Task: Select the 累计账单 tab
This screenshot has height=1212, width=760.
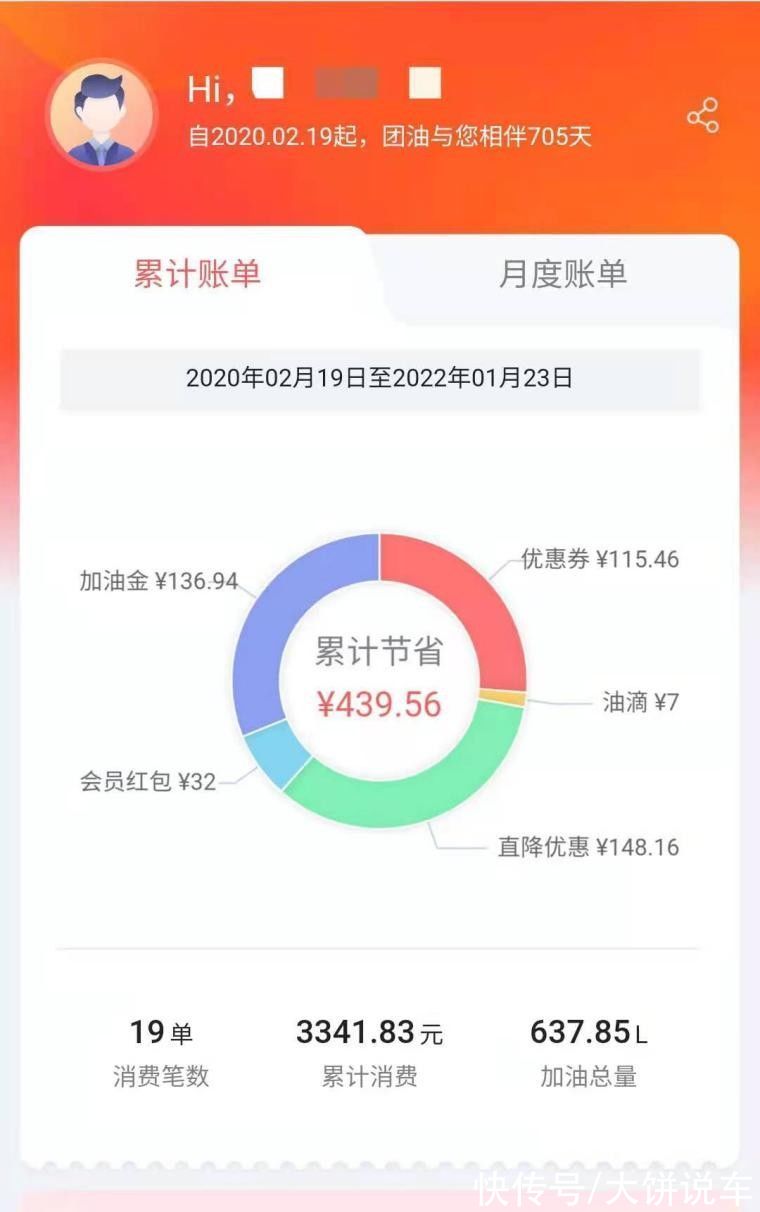Action: [x=197, y=274]
